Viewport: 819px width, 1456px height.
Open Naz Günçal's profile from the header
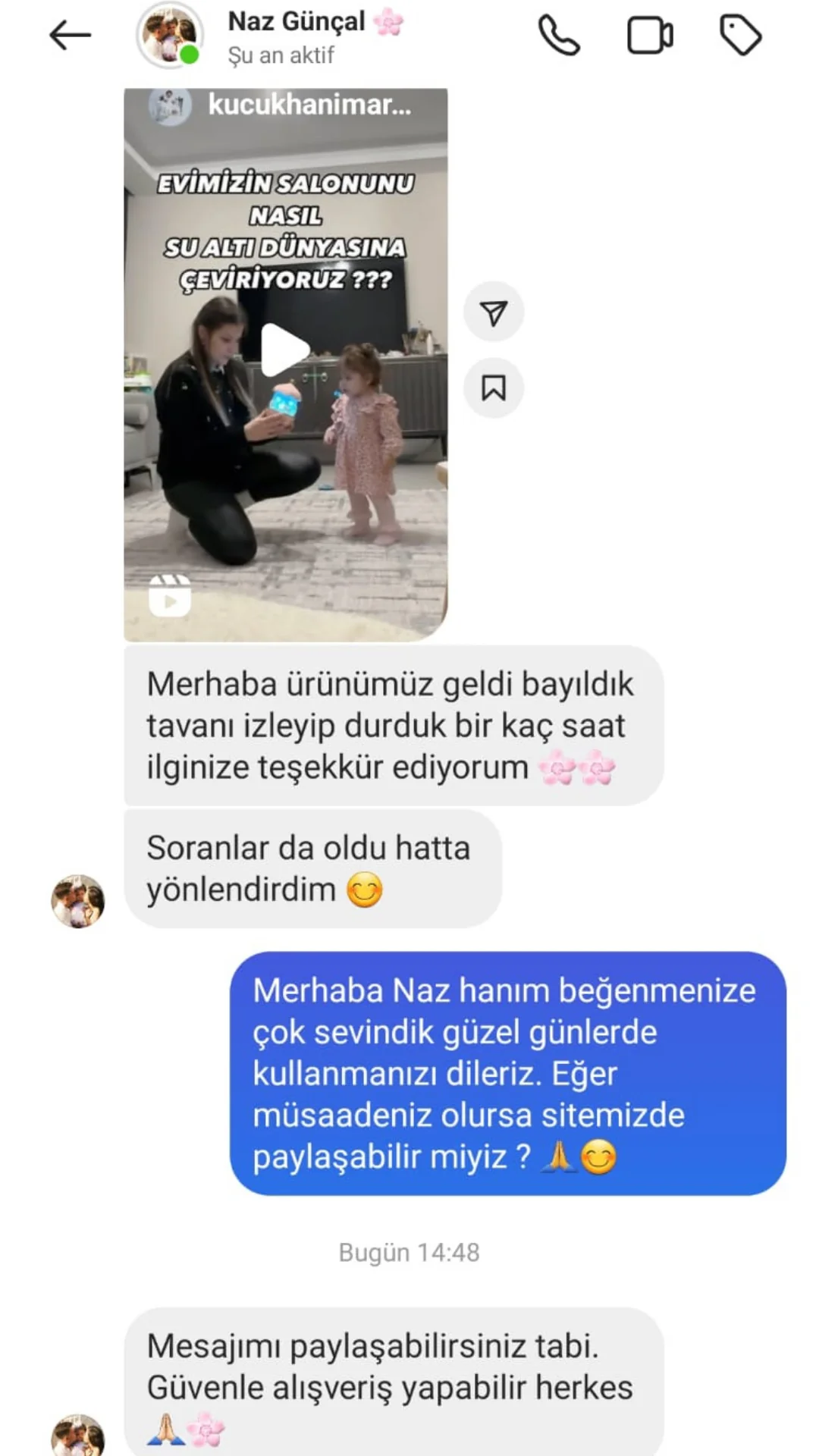click(296, 36)
